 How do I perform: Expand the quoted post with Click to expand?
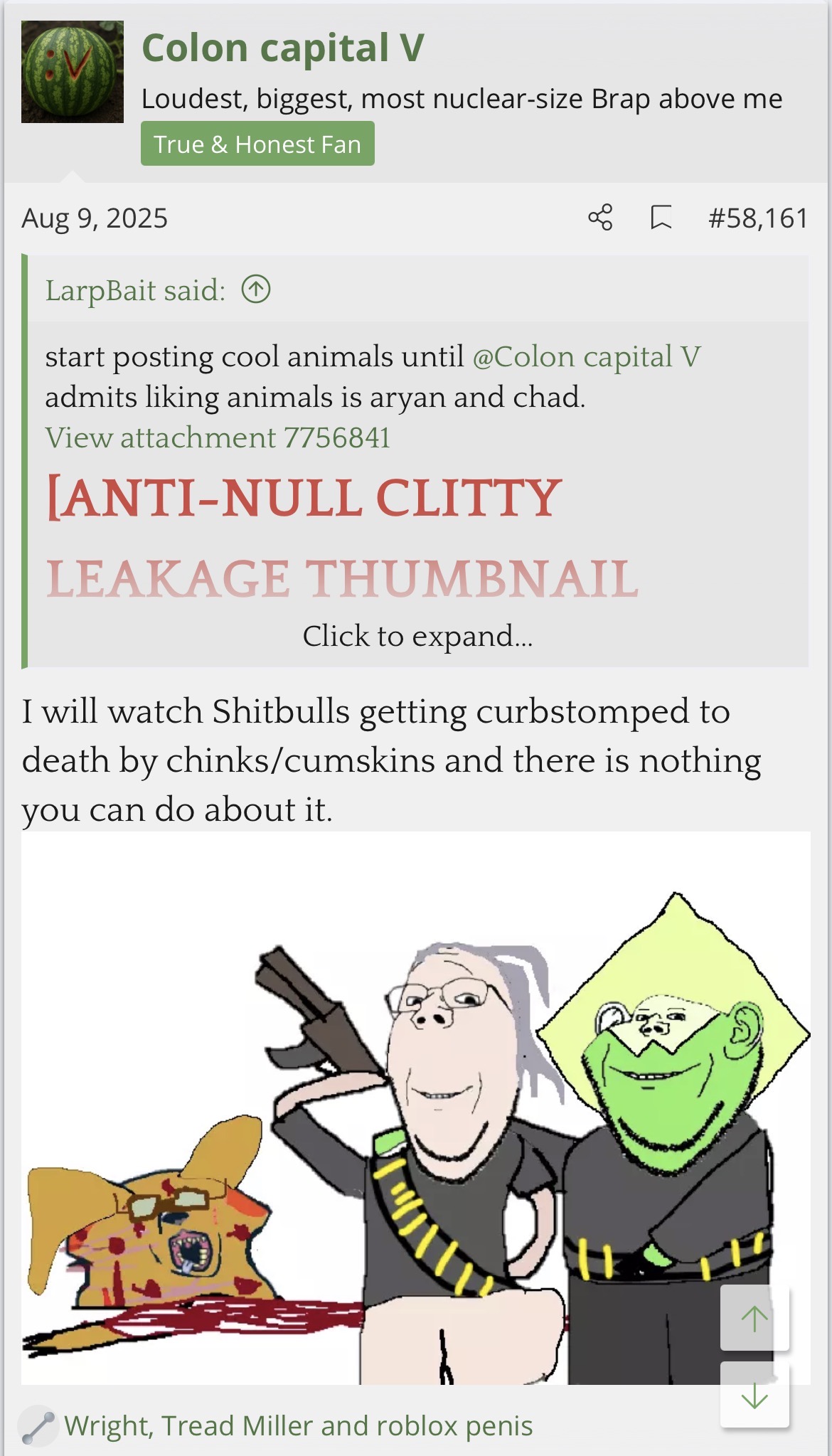pyautogui.click(x=417, y=636)
